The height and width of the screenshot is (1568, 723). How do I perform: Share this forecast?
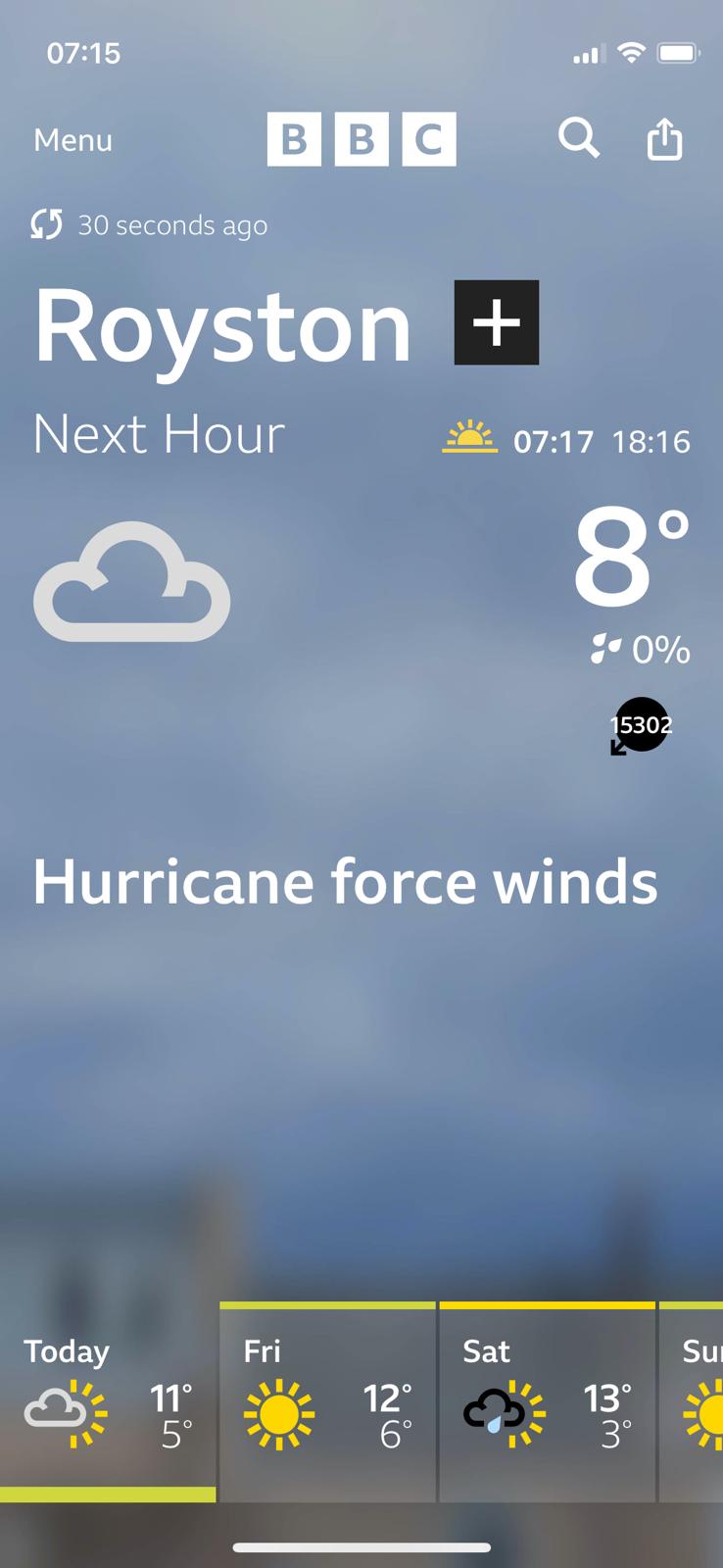tap(664, 138)
